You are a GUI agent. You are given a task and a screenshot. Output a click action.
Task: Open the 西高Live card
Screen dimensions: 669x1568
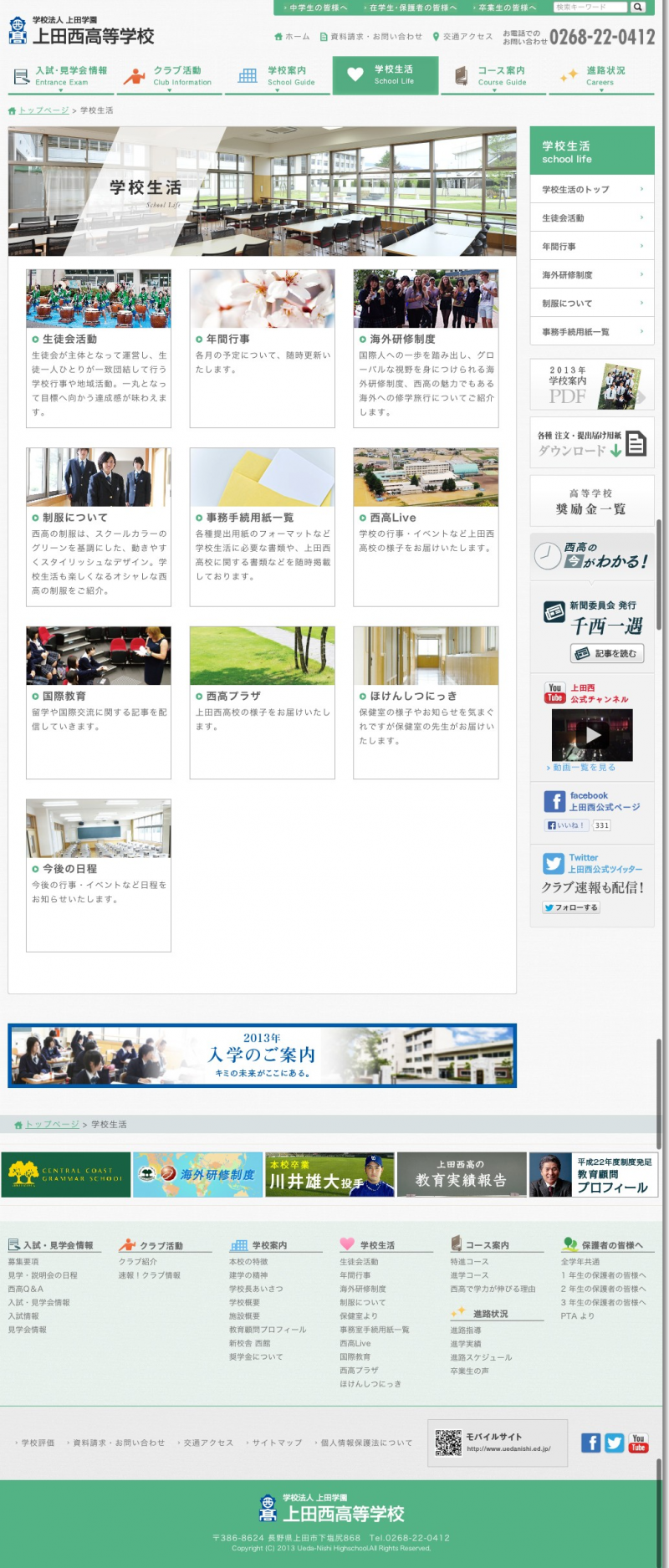tap(426, 526)
